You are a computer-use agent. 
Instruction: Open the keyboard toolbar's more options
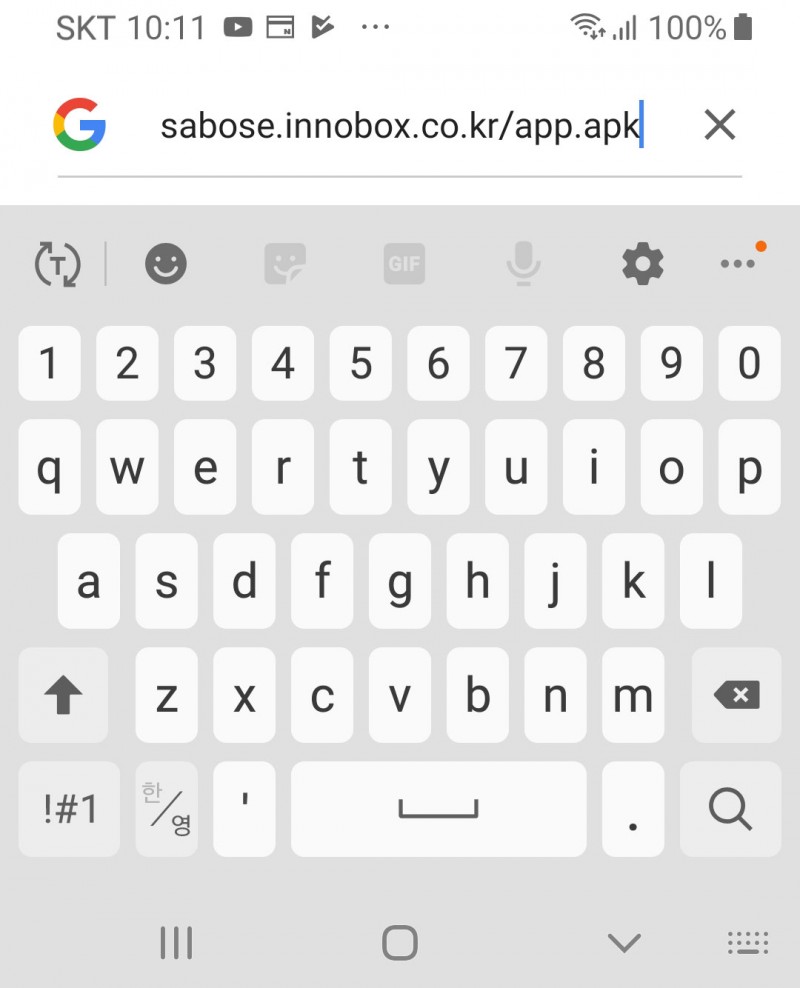point(738,263)
